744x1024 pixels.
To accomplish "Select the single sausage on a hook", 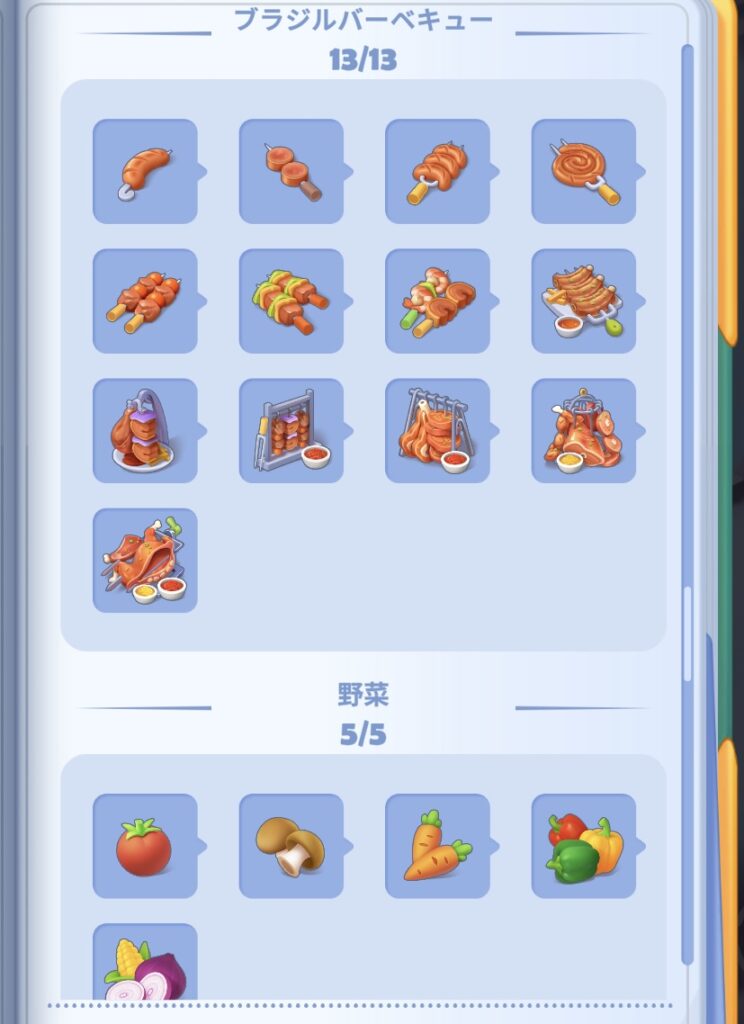I will click(x=145, y=171).
